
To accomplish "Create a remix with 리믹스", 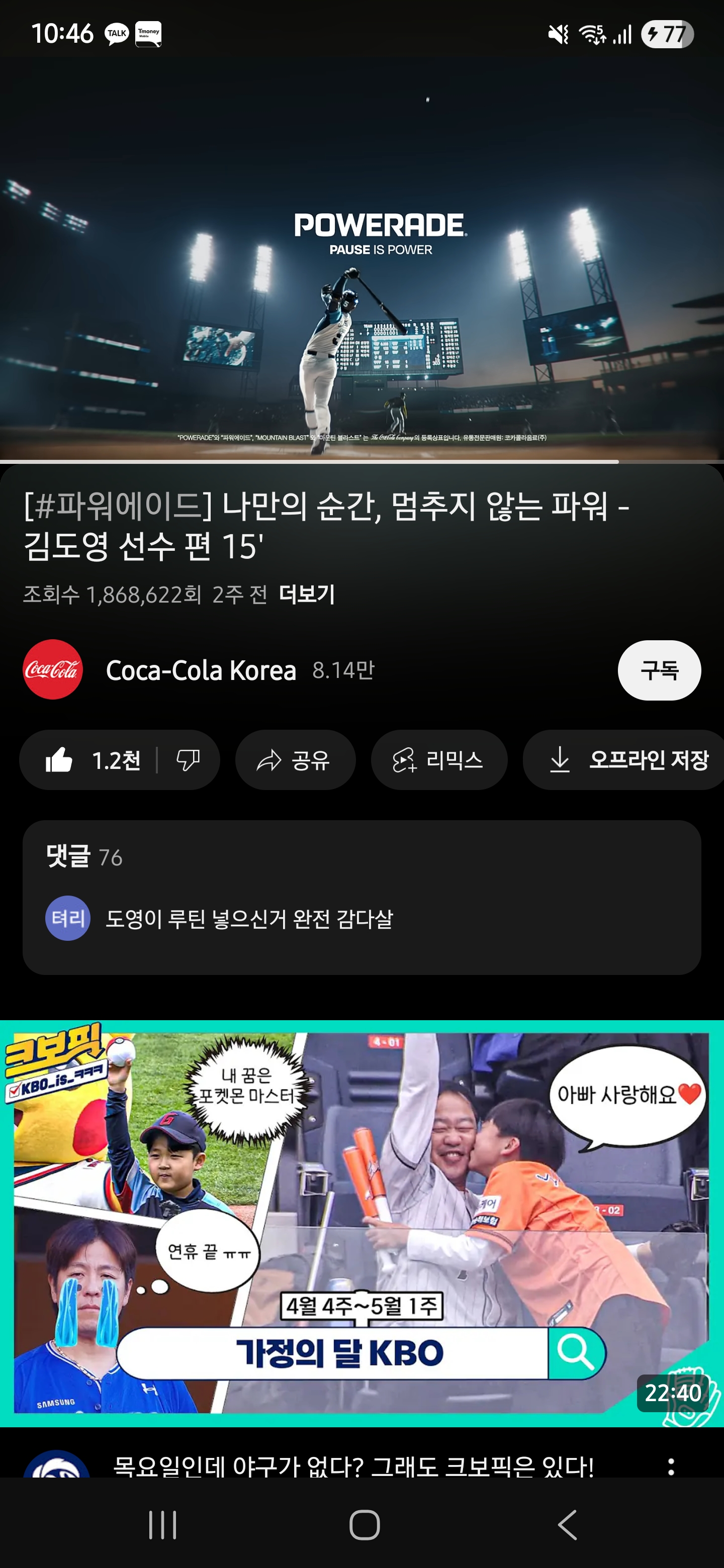I will [x=438, y=760].
